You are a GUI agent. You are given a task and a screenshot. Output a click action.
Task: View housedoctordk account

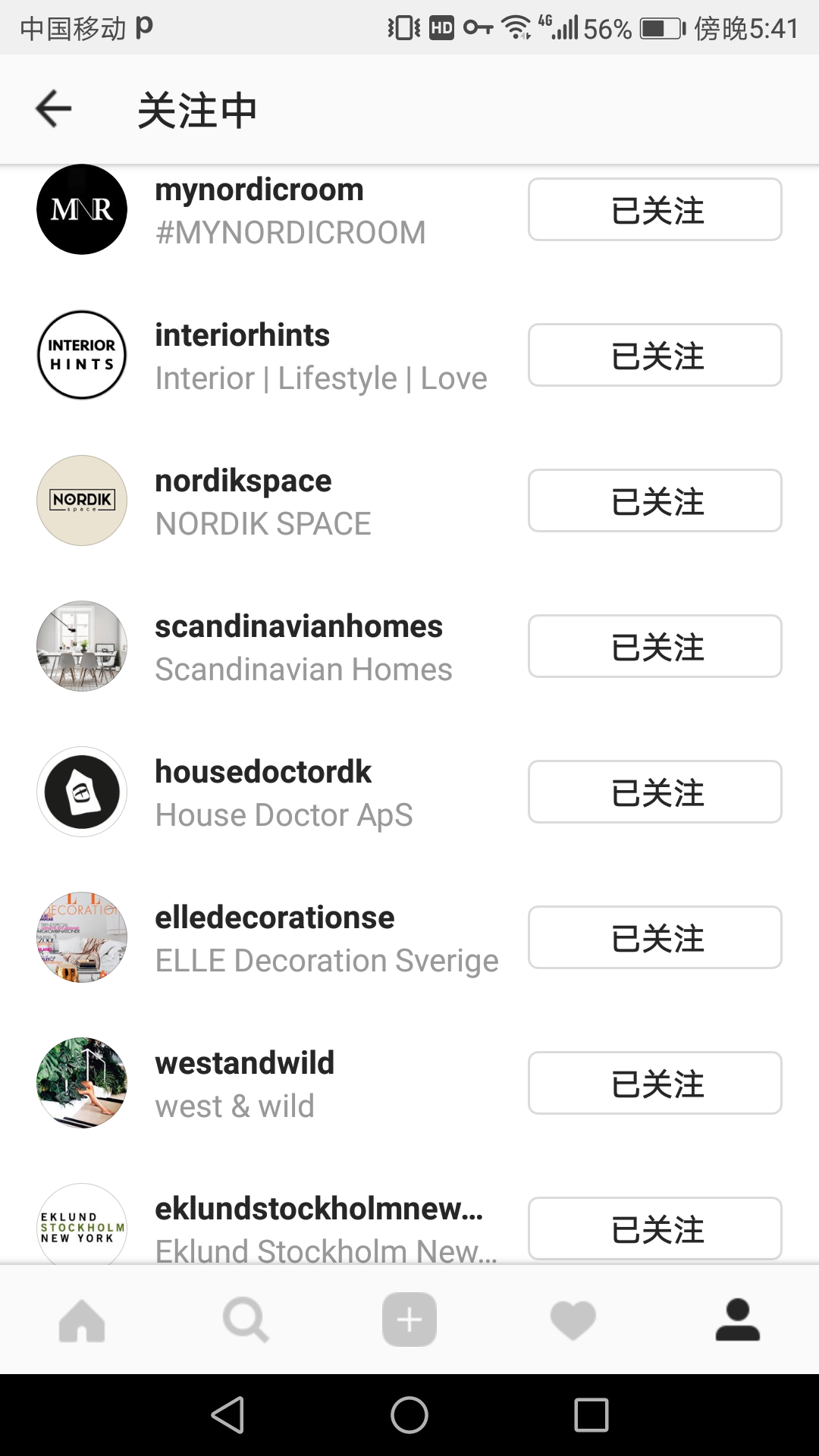click(x=263, y=772)
